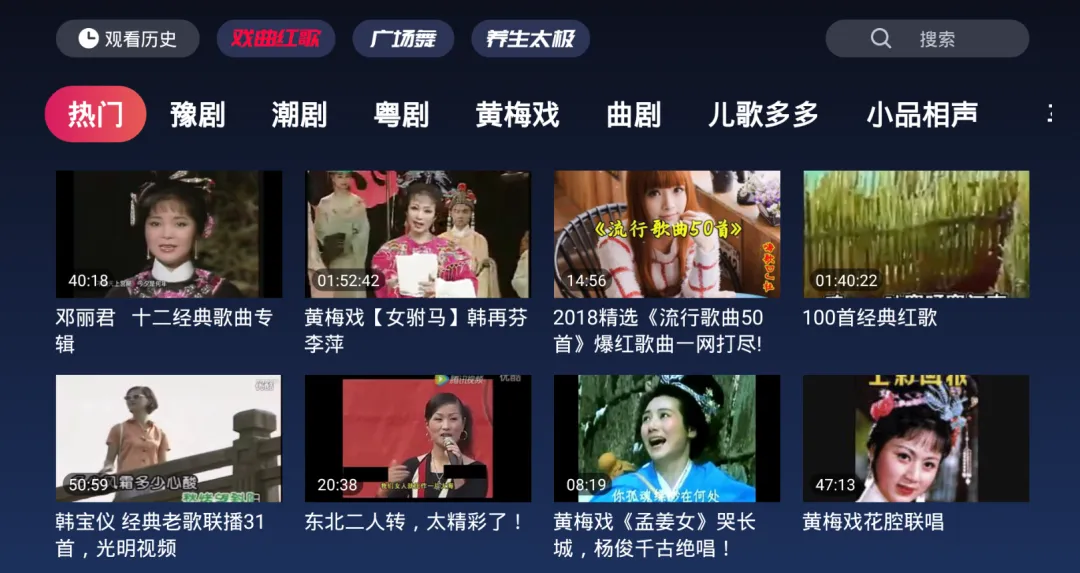Switch to 小品相声 tab

tap(922, 114)
